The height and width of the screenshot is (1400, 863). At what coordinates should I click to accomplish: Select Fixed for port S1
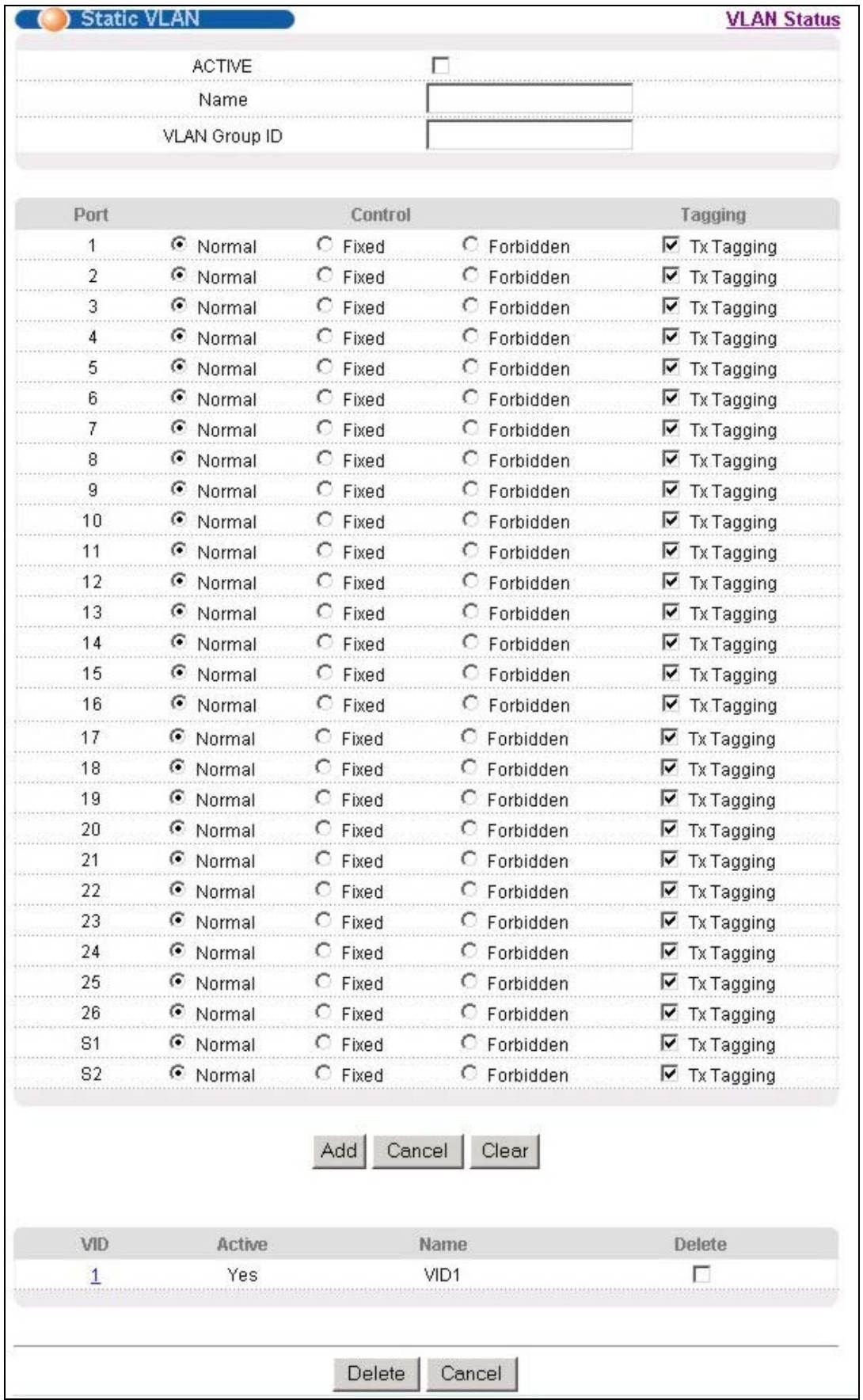point(323,1043)
